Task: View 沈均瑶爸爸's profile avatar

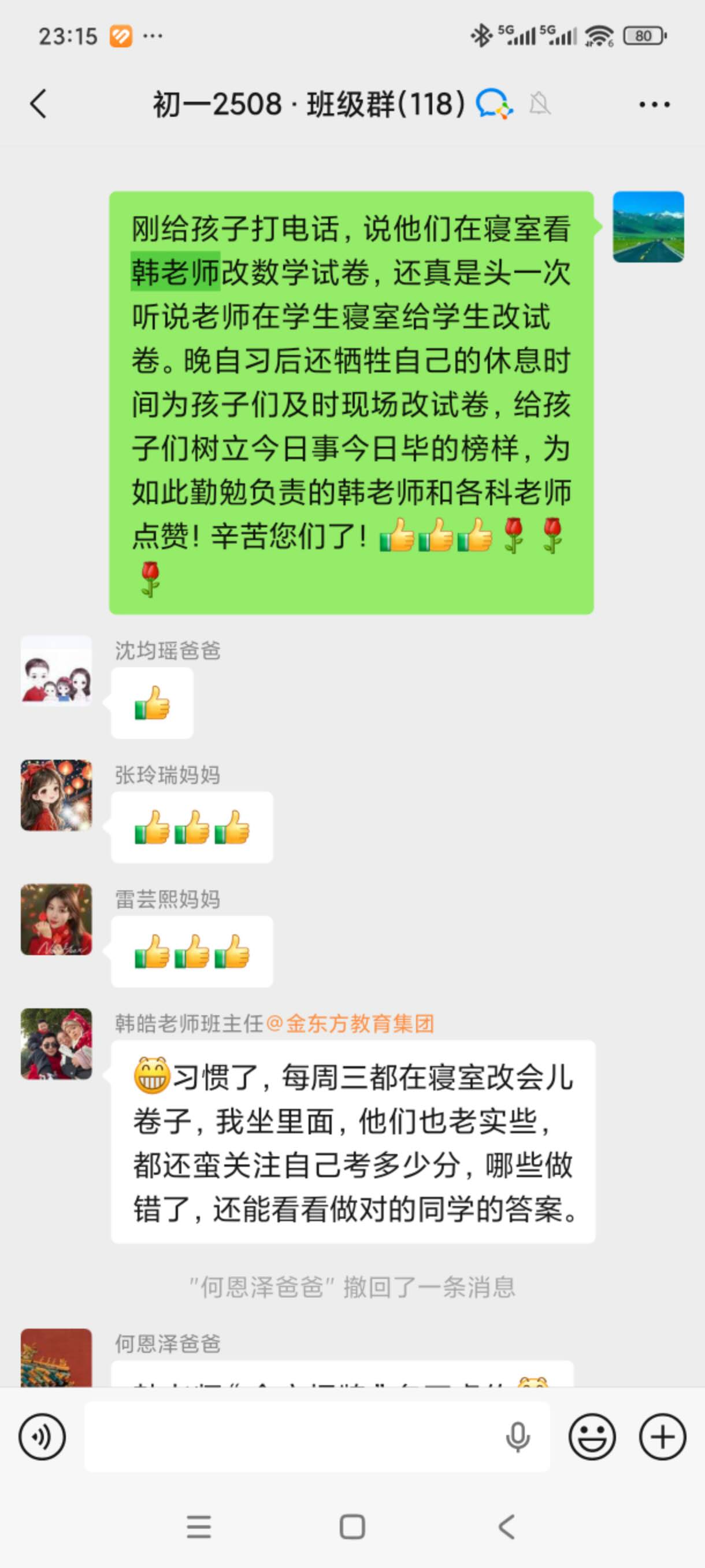Action: click(56, 671)
